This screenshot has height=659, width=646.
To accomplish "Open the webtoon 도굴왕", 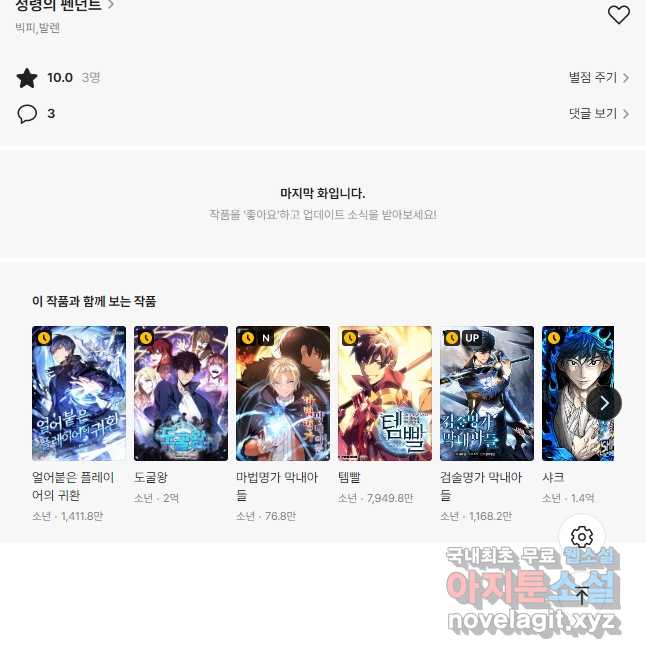I will point(181,393).
